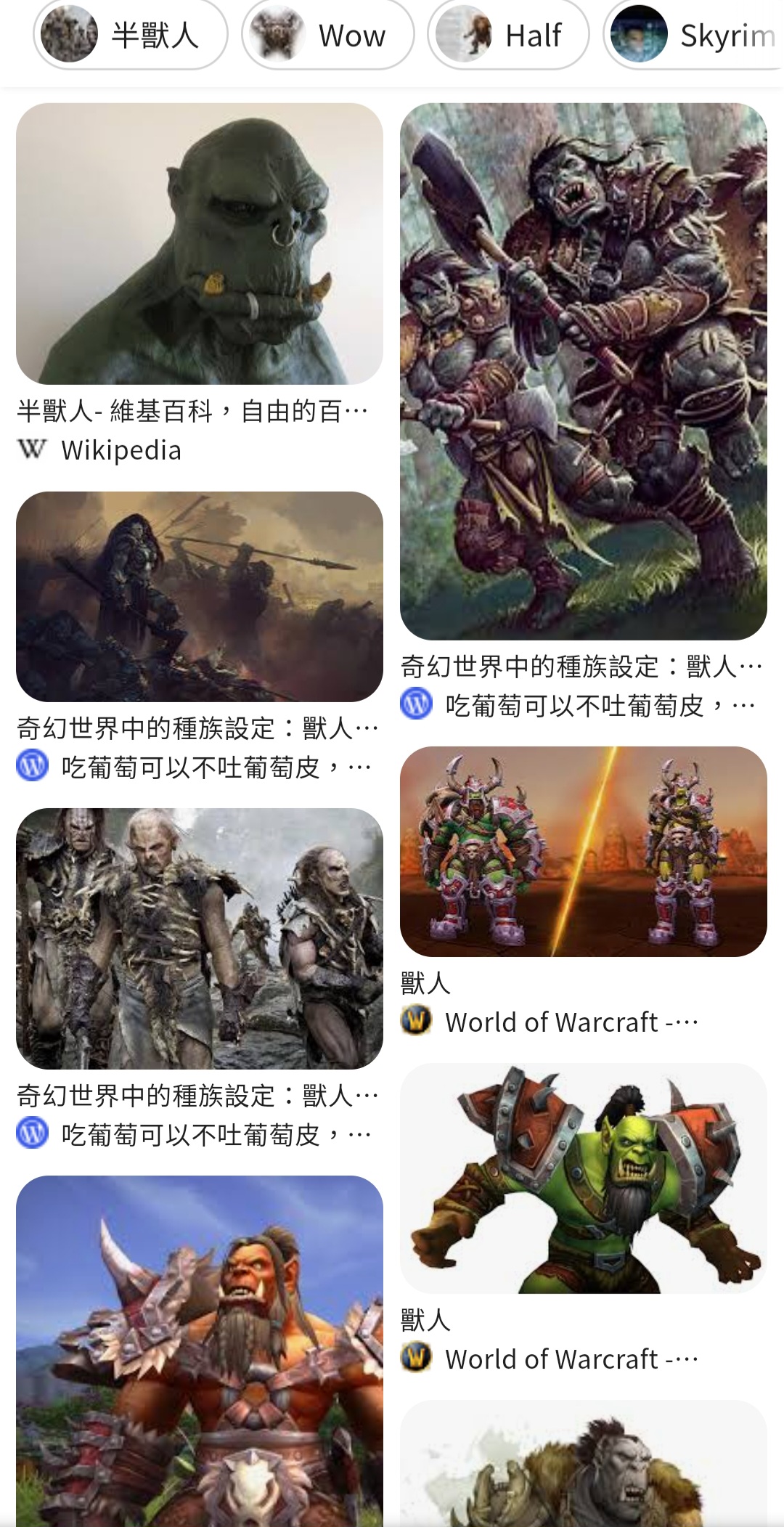Filter results with the Wow chip
This screenshot has height=1527, width=784.
coord(328,35)
